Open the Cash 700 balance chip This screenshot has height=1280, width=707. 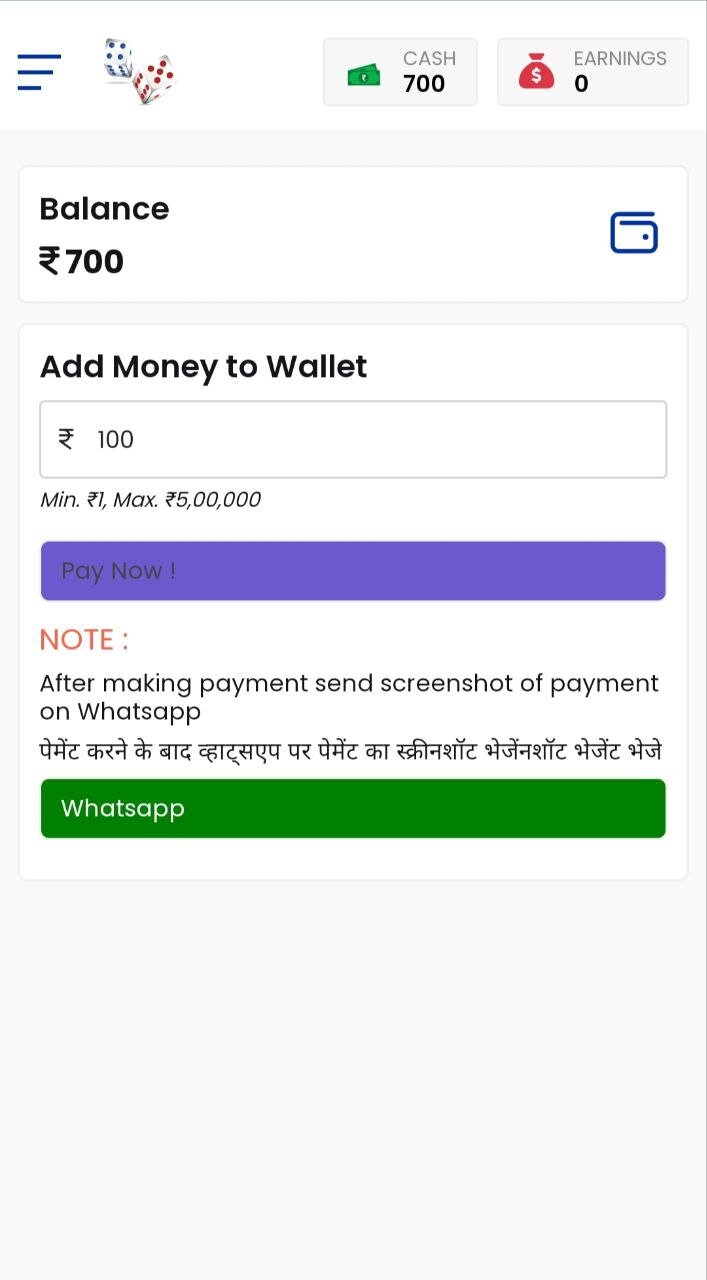(400, 72)
